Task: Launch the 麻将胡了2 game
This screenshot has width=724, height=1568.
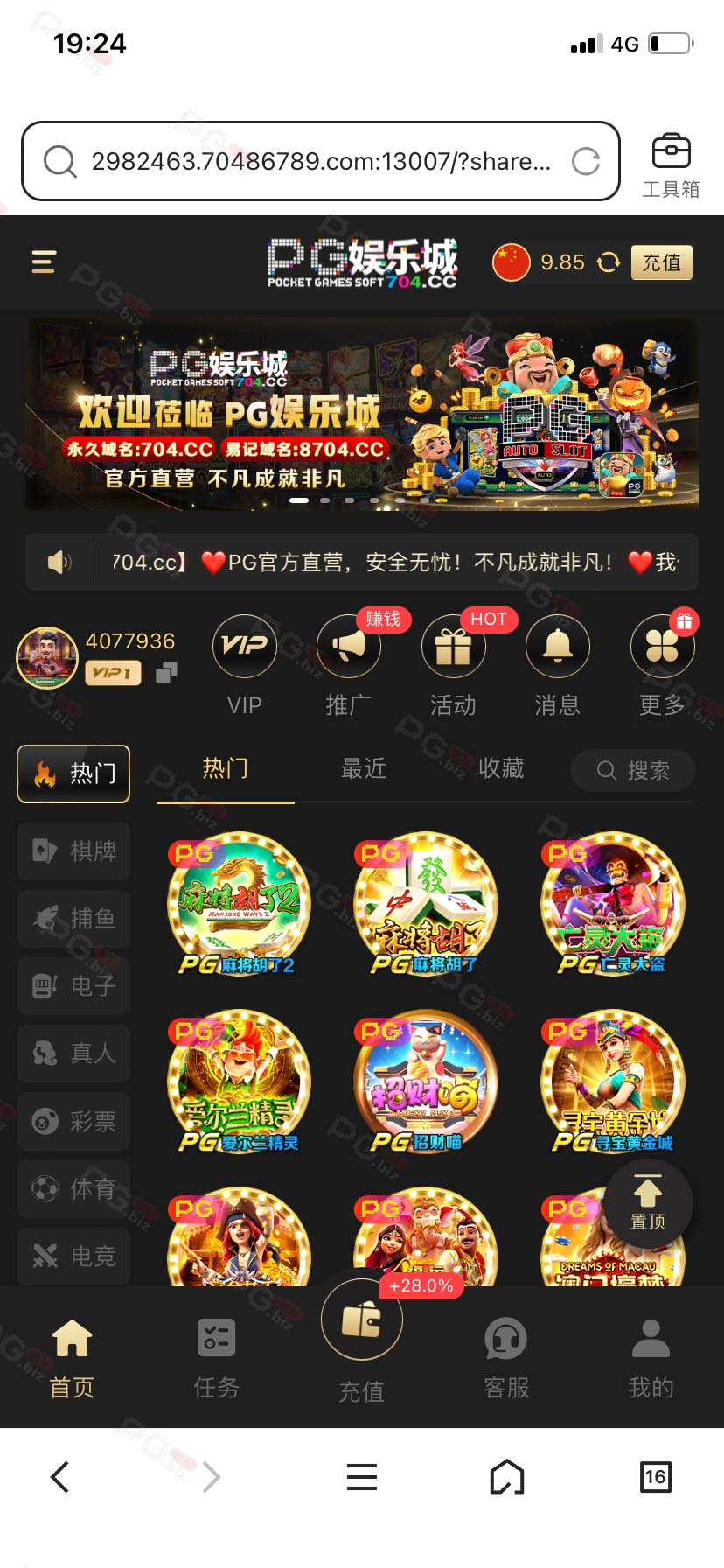Action: (239, 905)
